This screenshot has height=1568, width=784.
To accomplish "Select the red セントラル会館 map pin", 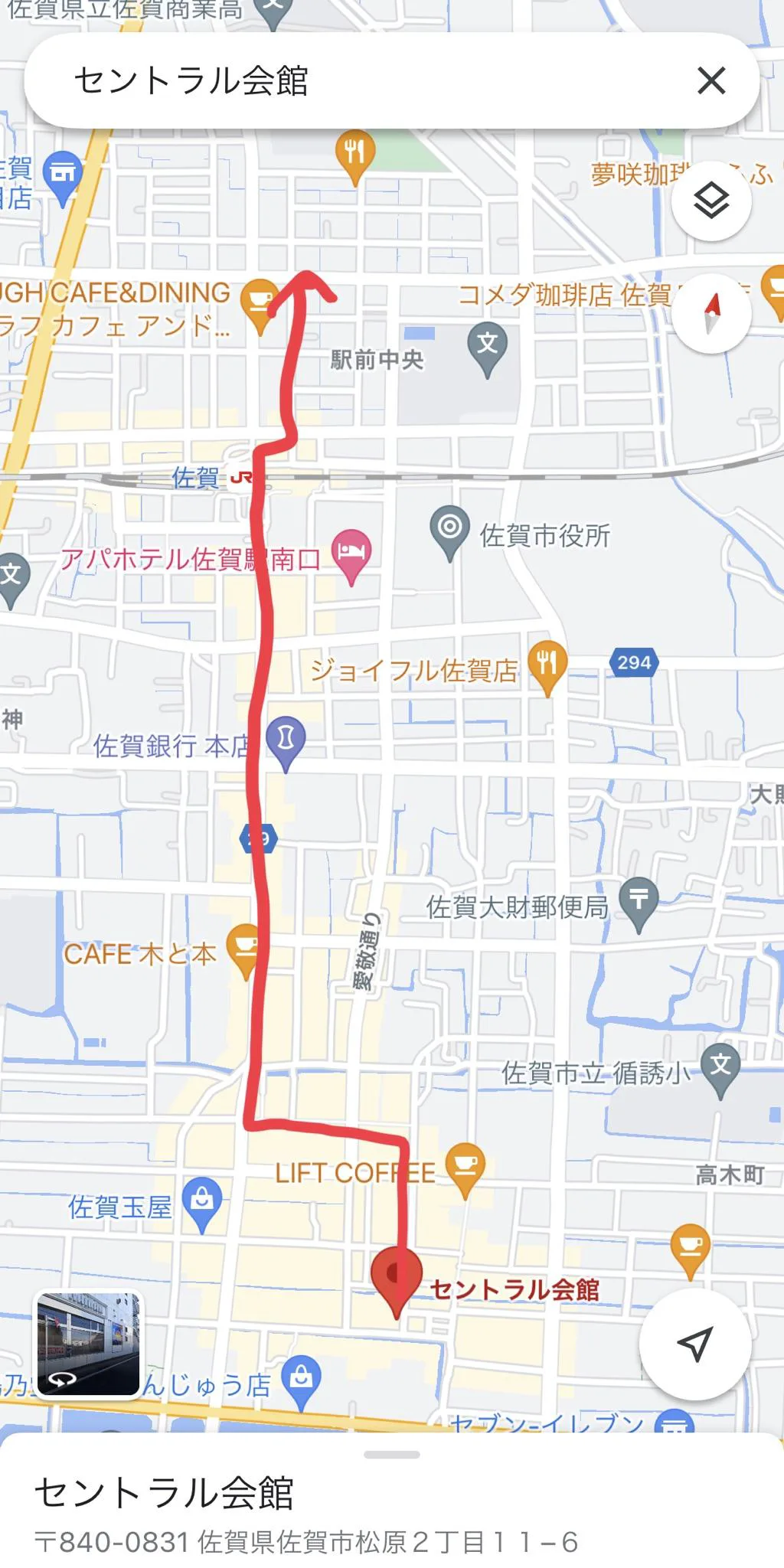I will (396, 1275).
